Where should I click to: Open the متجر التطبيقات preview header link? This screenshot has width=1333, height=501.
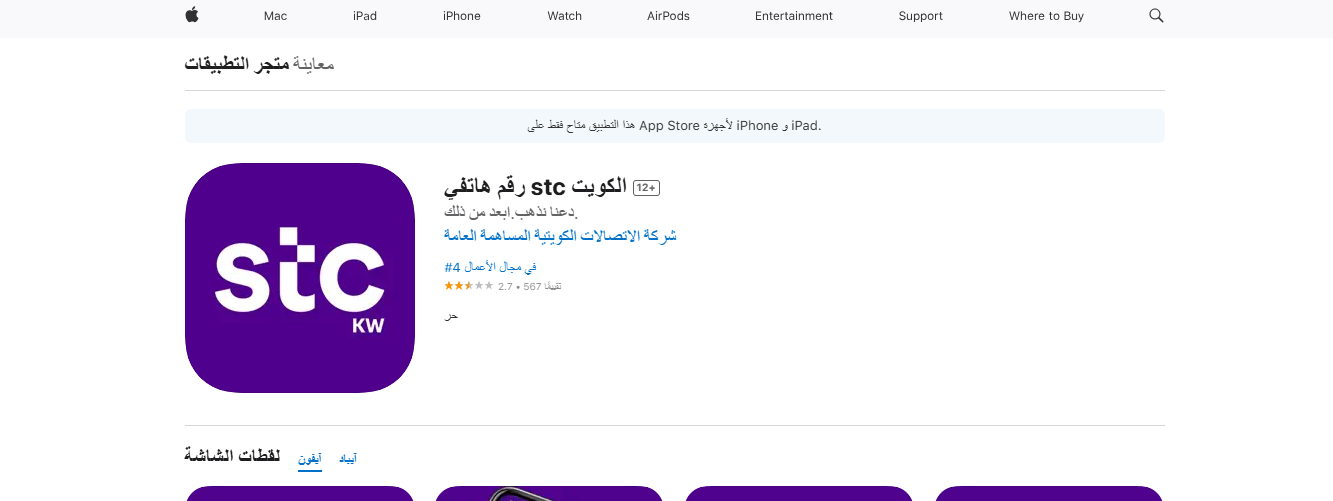click(x=237, y=64)
